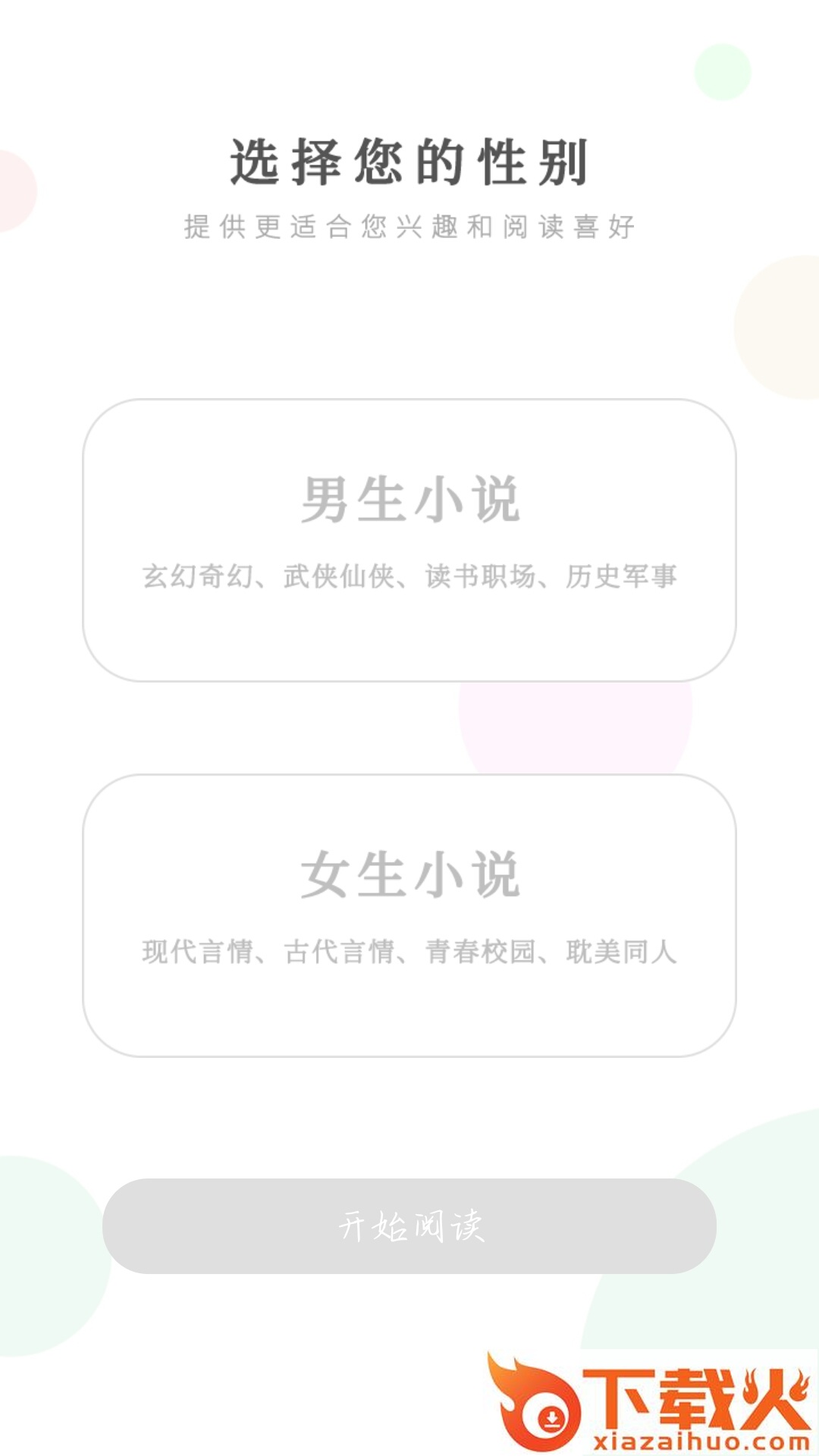Select the 男生小说 card

click(x=409, y=540)
